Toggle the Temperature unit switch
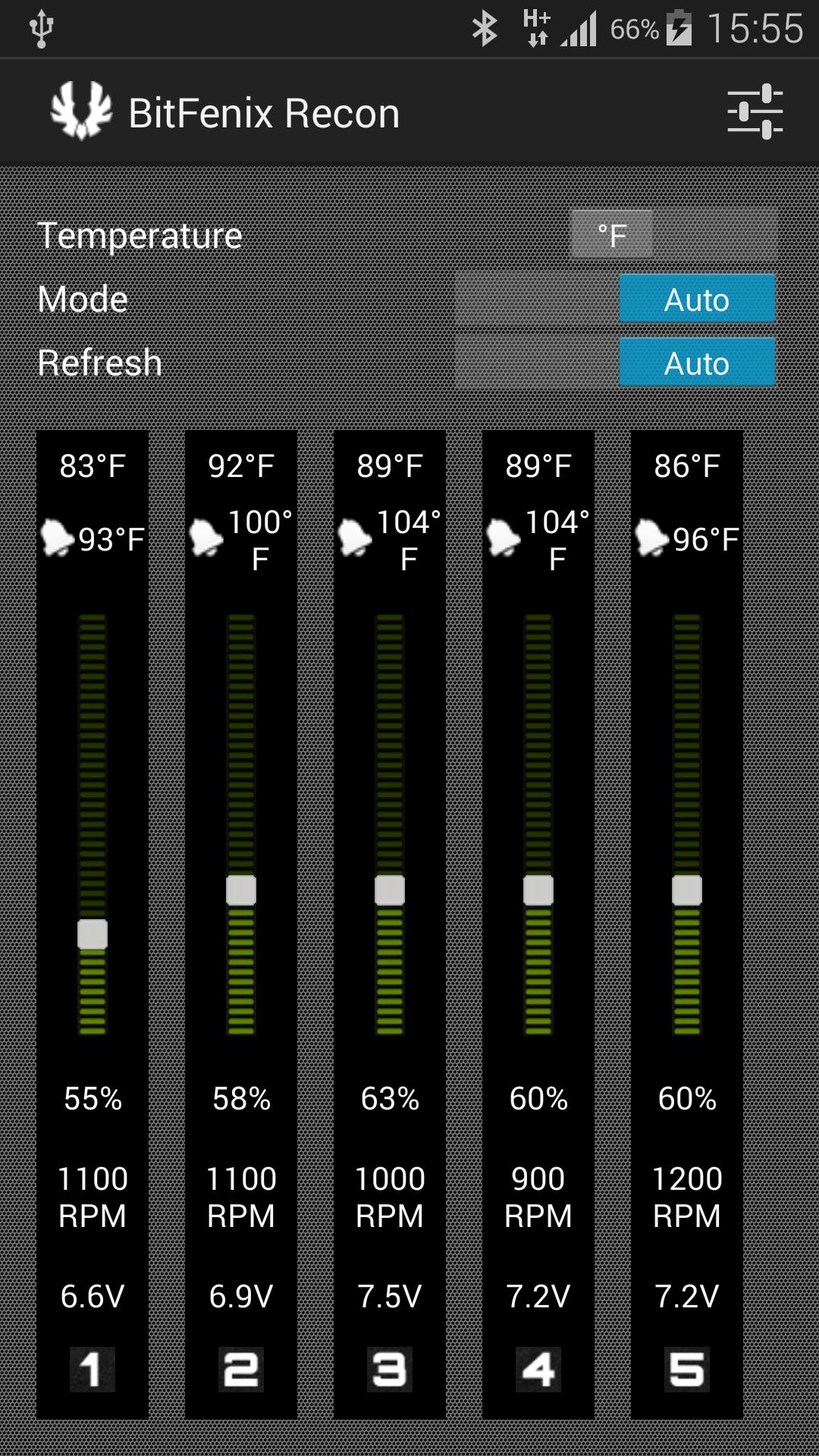The image size is (819, 1456). 673,235
